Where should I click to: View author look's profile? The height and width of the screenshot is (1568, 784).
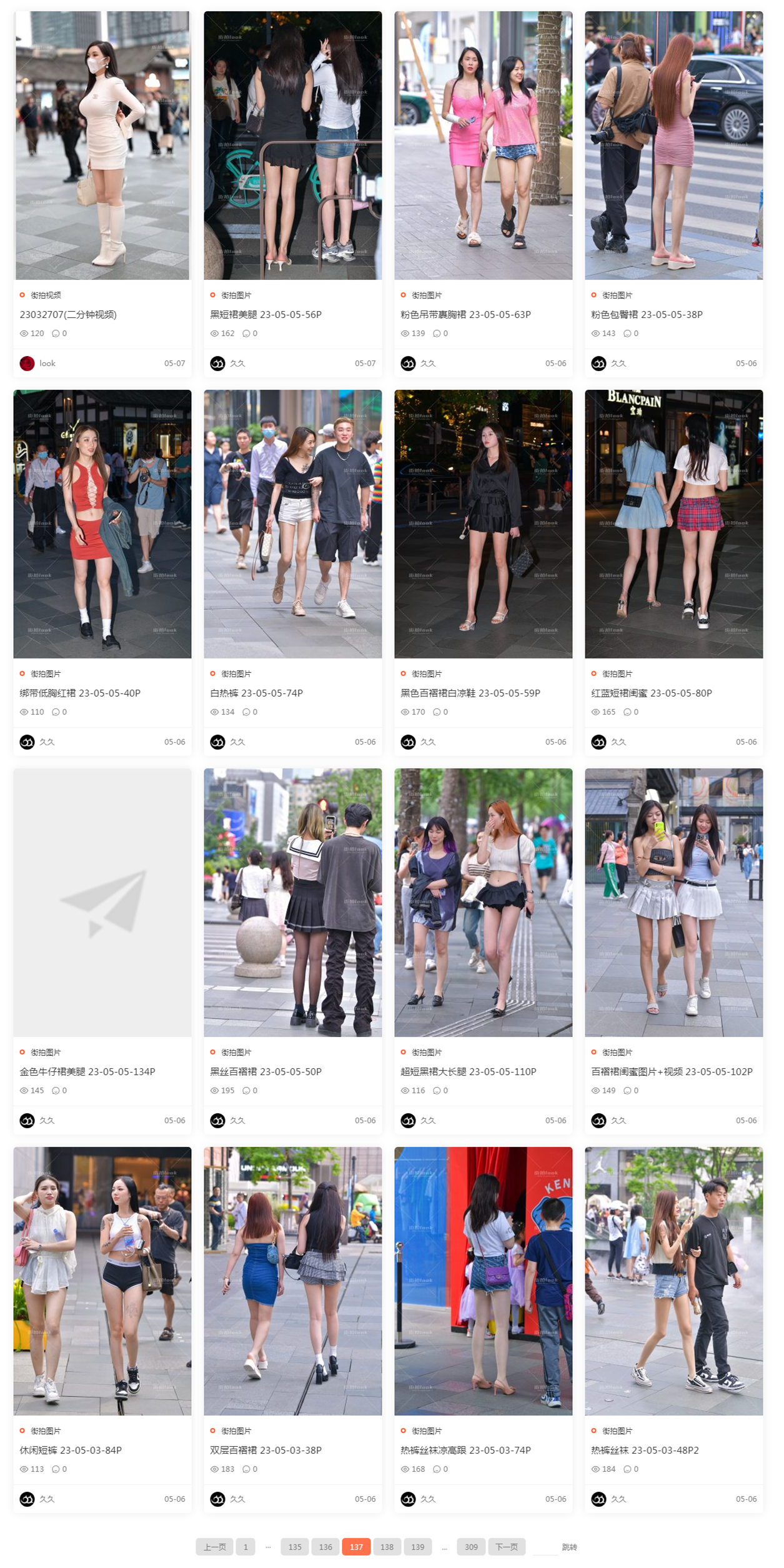(47, 364)
